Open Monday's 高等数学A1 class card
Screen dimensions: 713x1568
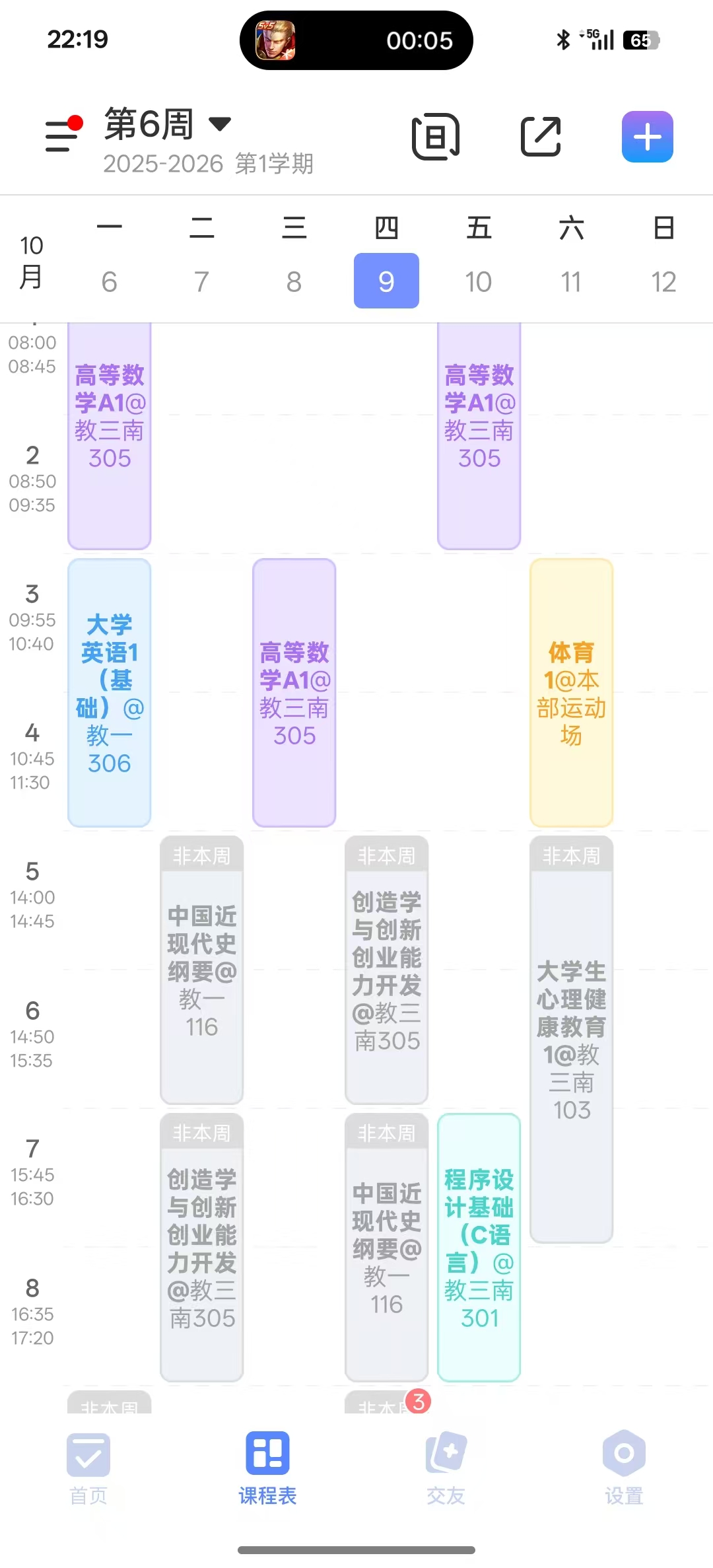pos(110,436)
